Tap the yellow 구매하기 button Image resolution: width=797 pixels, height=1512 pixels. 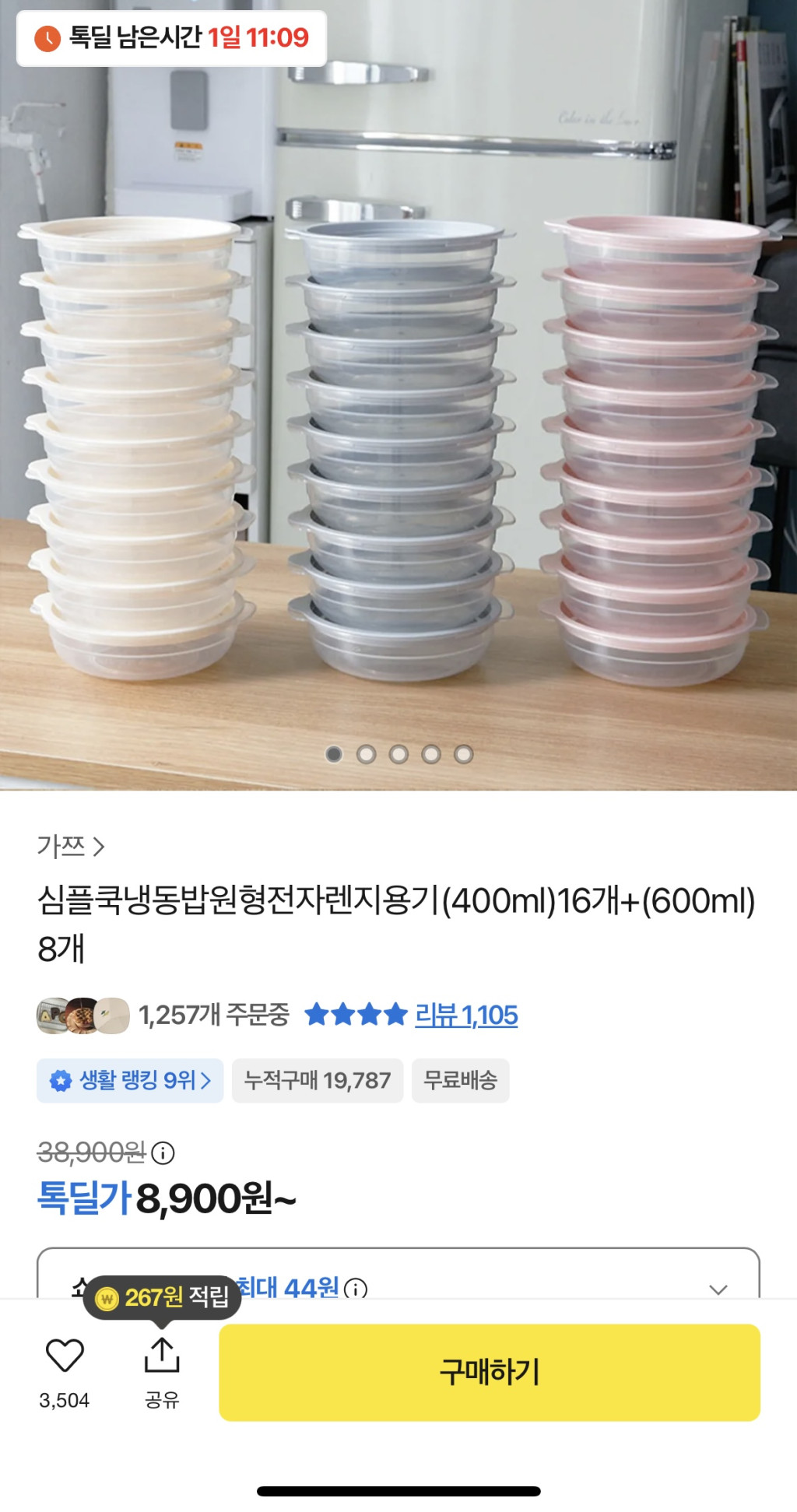tap(489, 1372)
